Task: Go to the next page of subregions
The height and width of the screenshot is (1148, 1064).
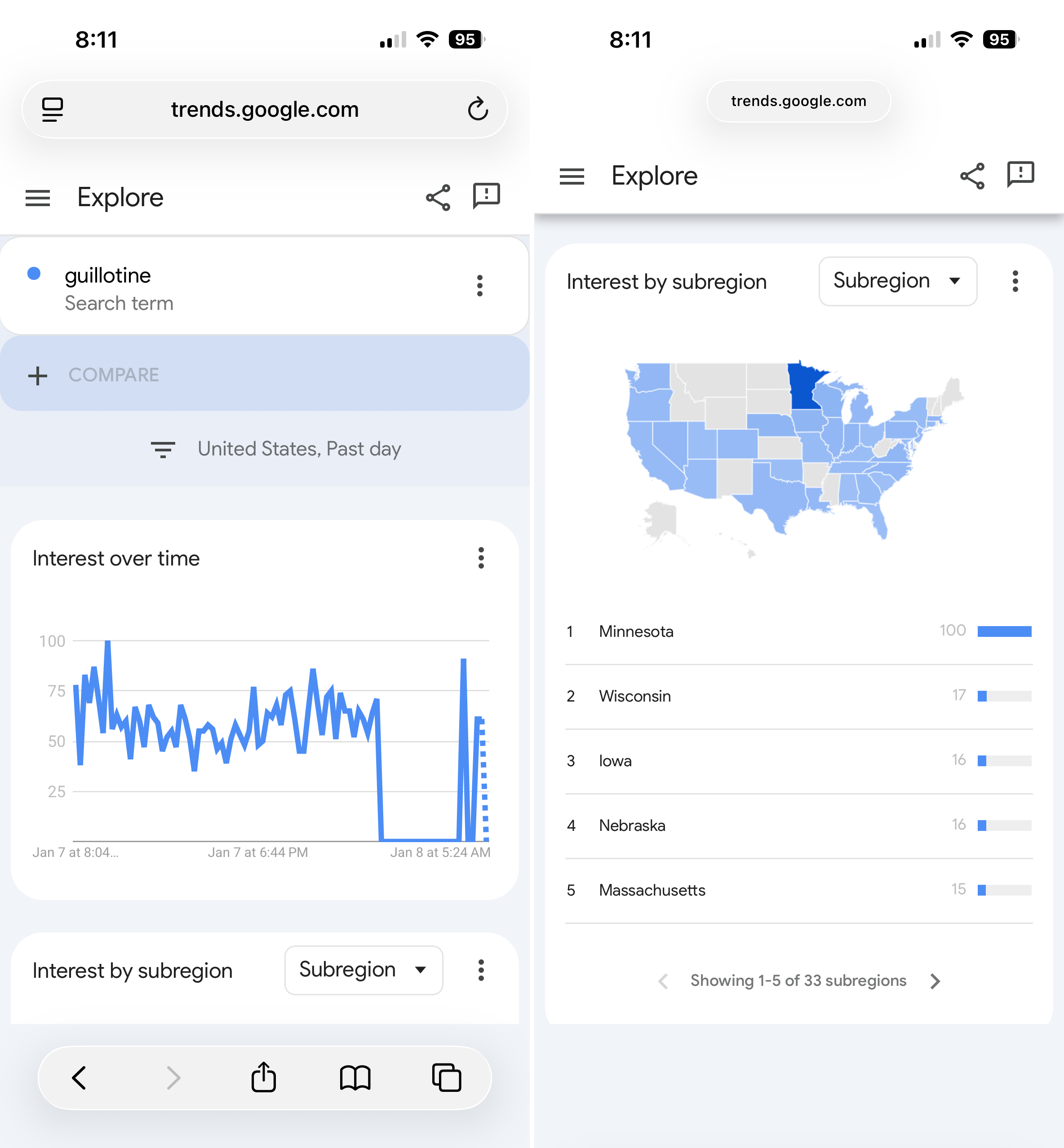Action: click(x=935, y=981)
